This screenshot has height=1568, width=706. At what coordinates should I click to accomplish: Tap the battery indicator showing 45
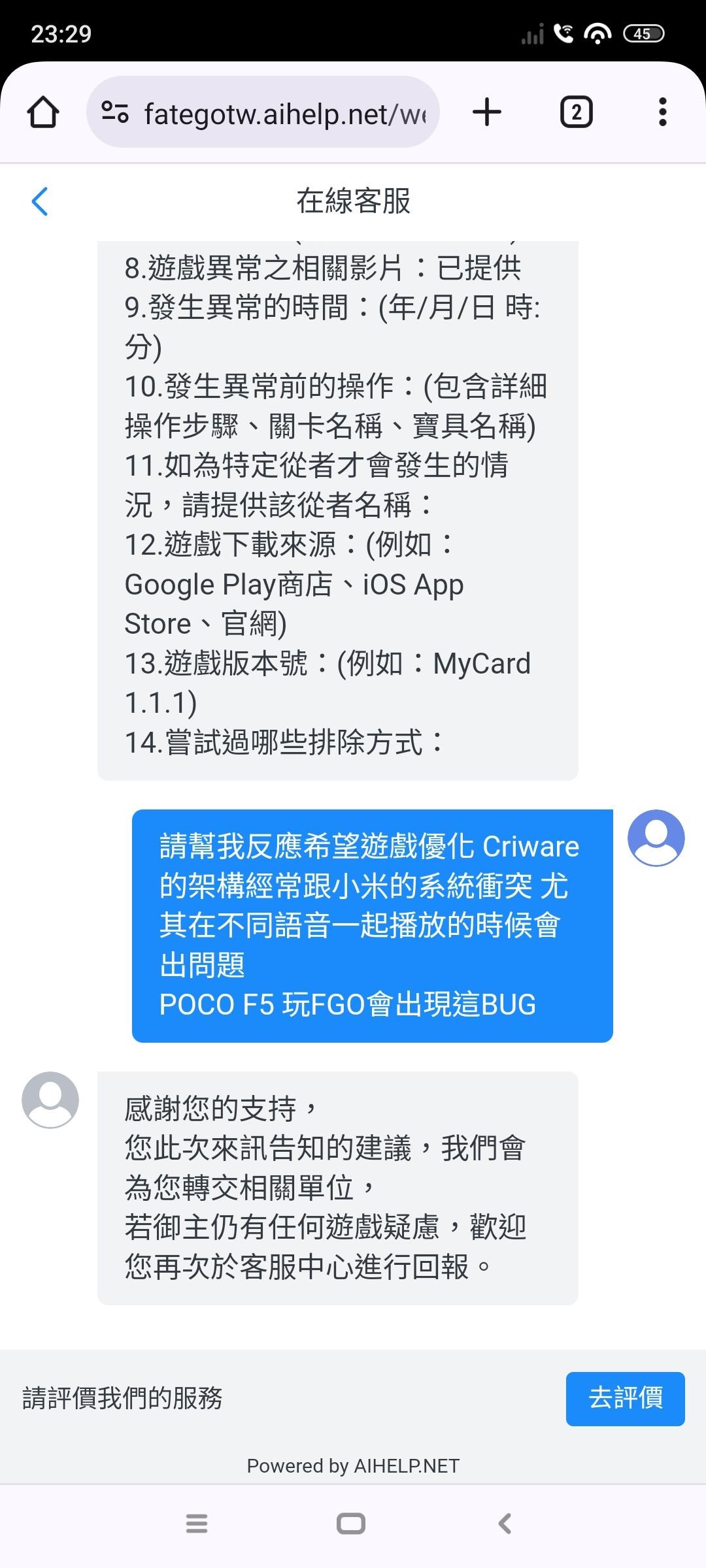[643, 33]
